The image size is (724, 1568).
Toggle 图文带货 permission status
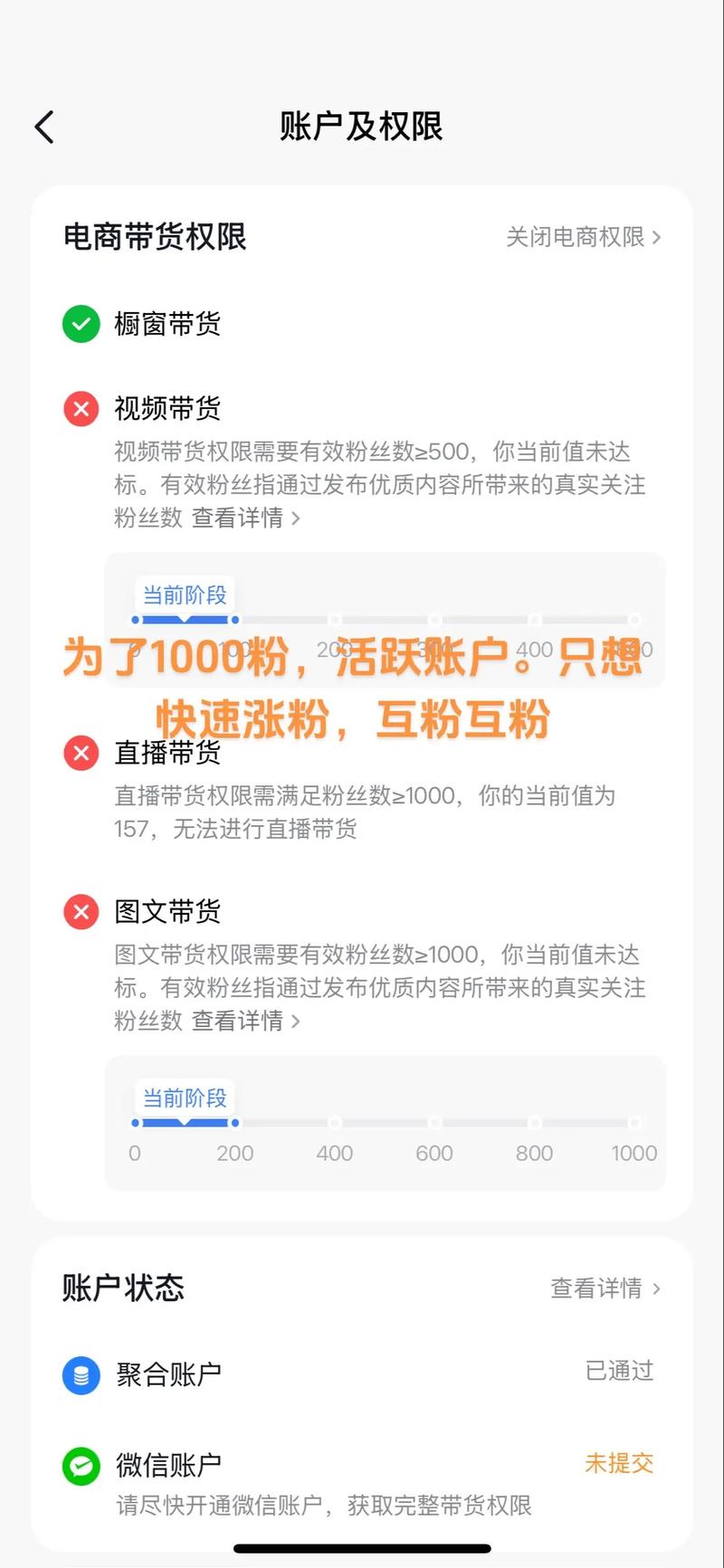(167, 912)
